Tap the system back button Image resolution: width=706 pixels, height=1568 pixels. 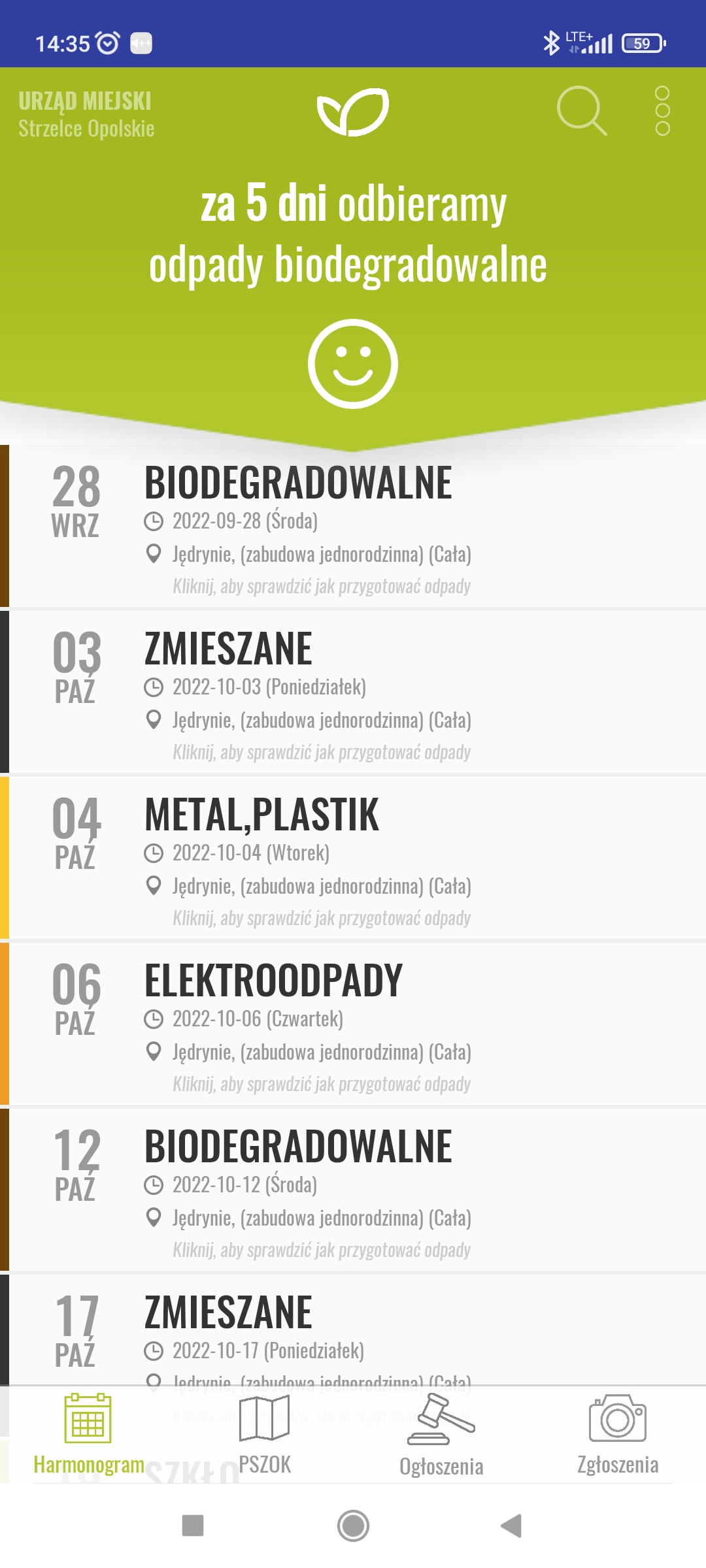point(512,1526)
